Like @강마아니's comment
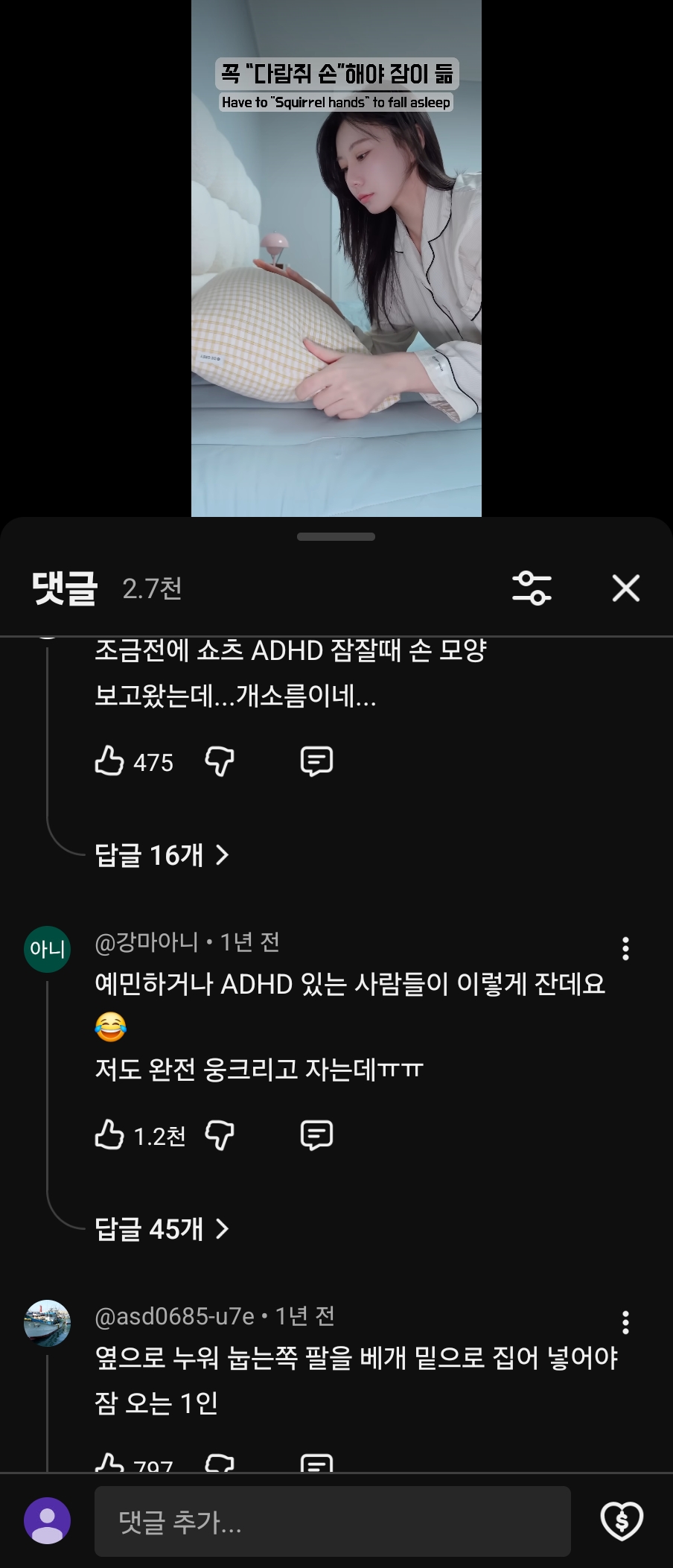Viewport: 673px width, 1568px height. 109,1135
